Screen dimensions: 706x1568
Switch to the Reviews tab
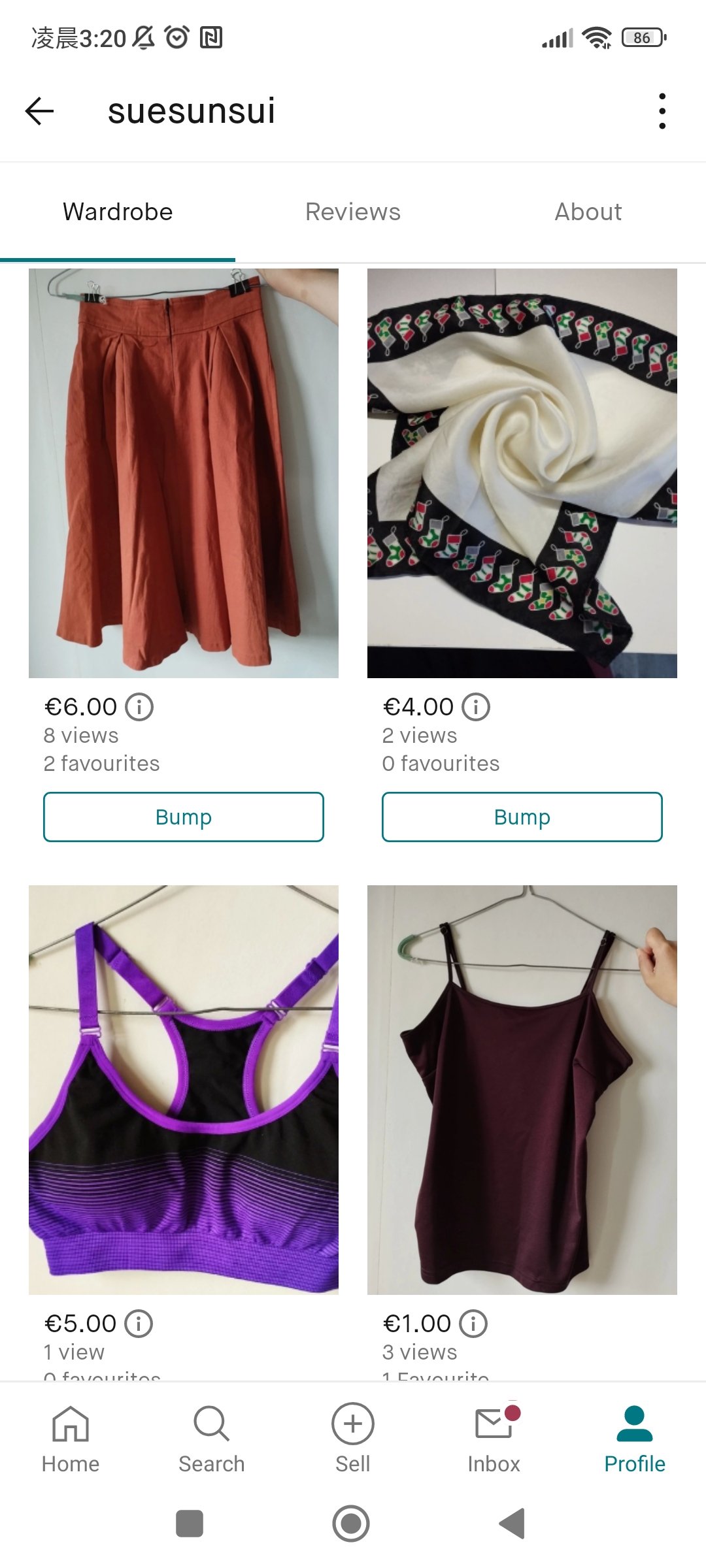coord(352,212)
